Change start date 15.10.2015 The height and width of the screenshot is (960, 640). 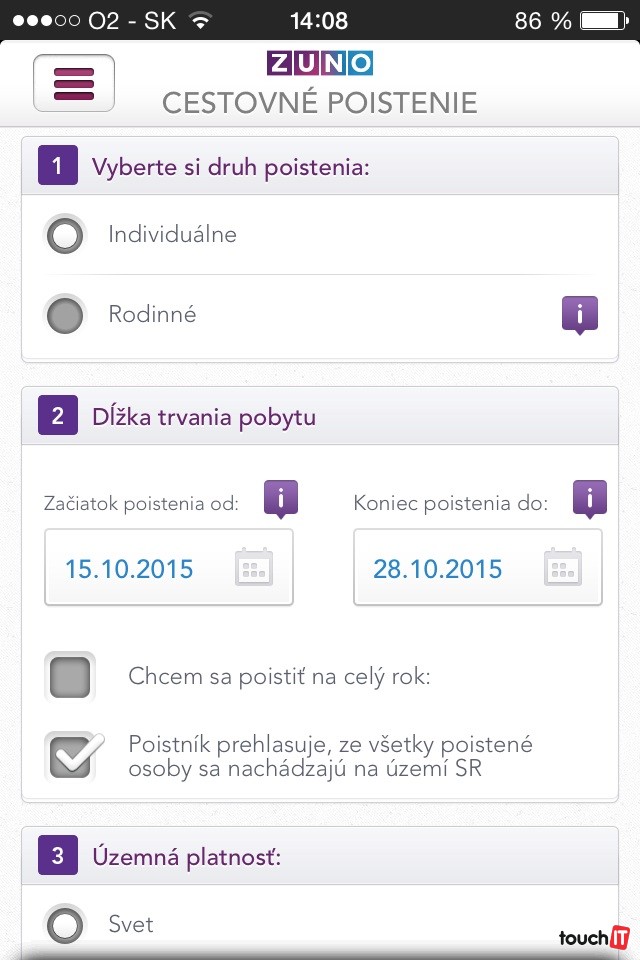[x=168, y=568]
